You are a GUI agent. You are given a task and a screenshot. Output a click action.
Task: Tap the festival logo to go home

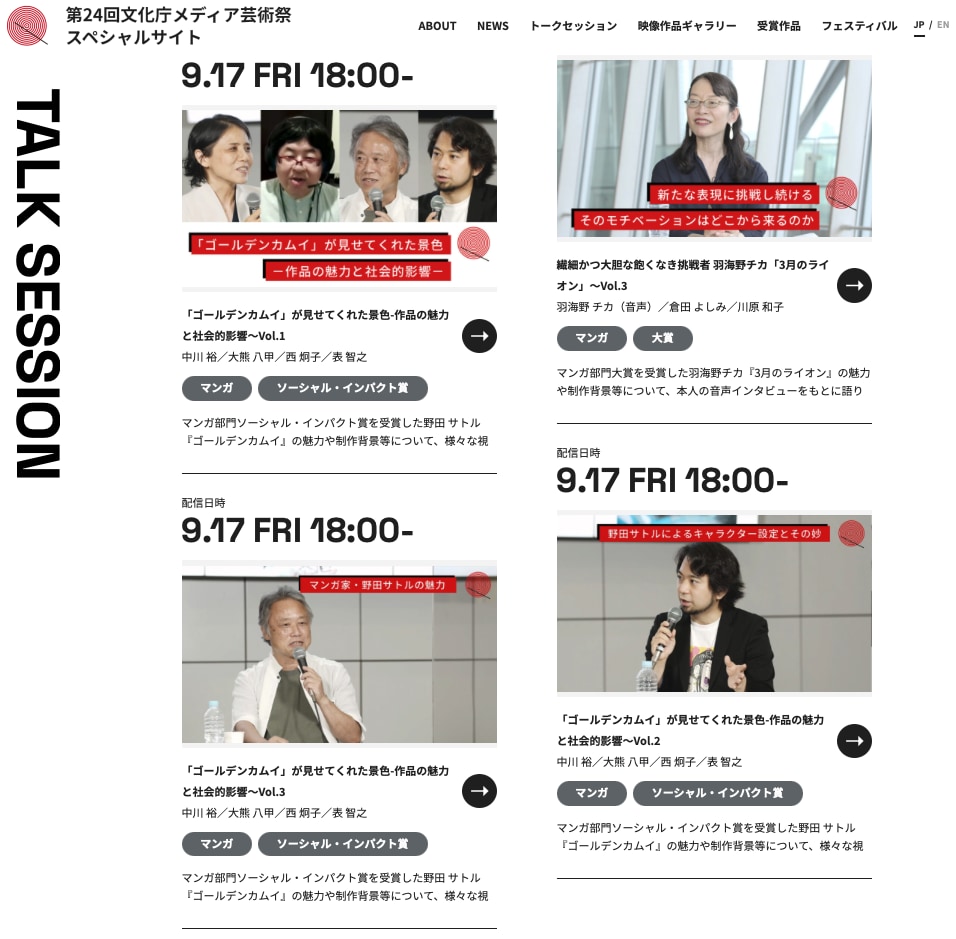pyautogui.click(x=27, y=26)
